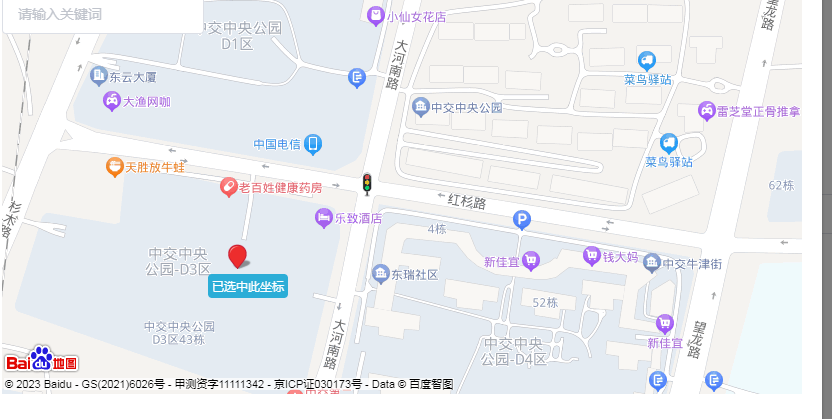The width and height of the screenshot is (832, 419).
Task: Choose the 大渔网咖 marker
Action: coord(110,101)
